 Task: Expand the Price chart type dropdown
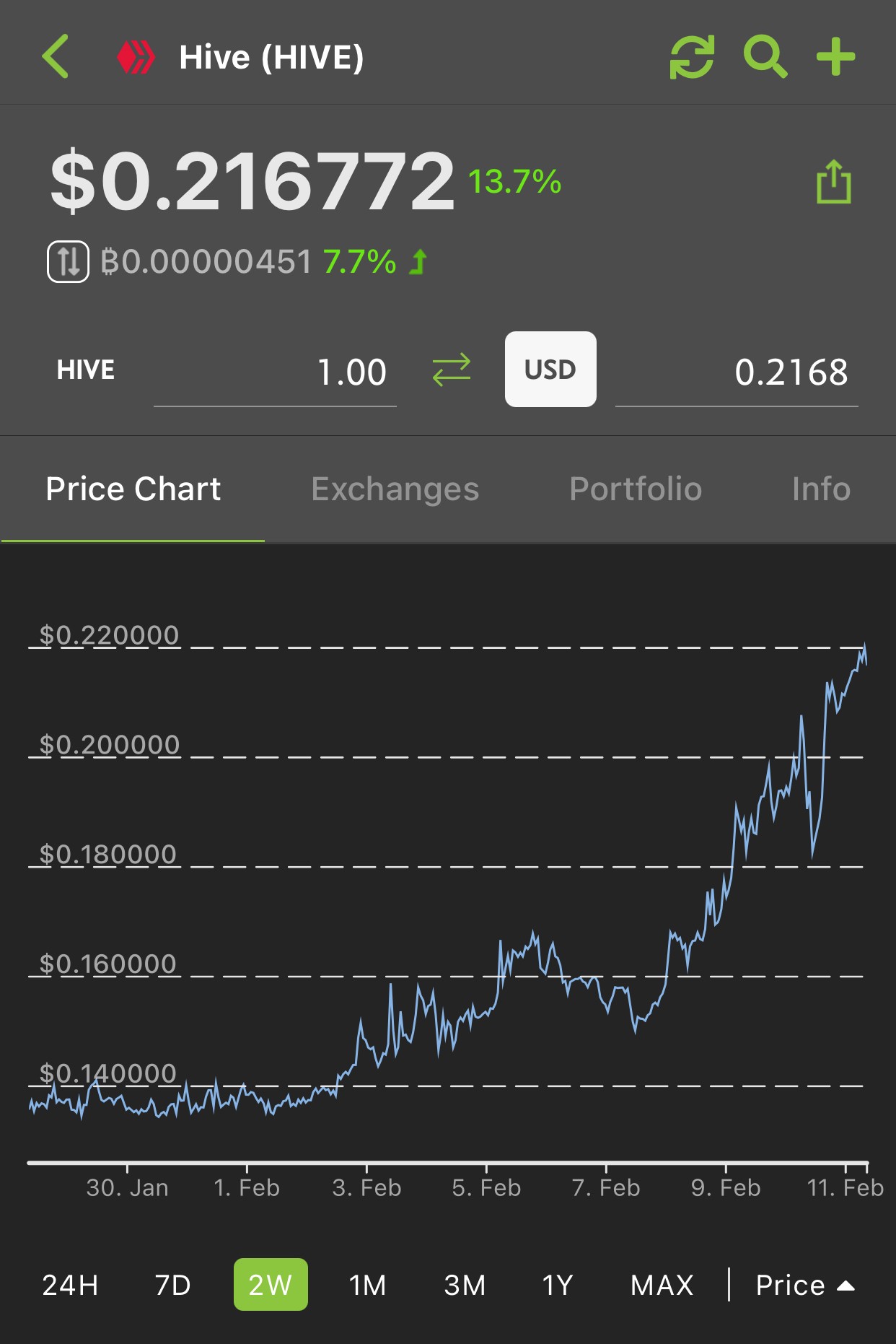(x=805, y=1285)
